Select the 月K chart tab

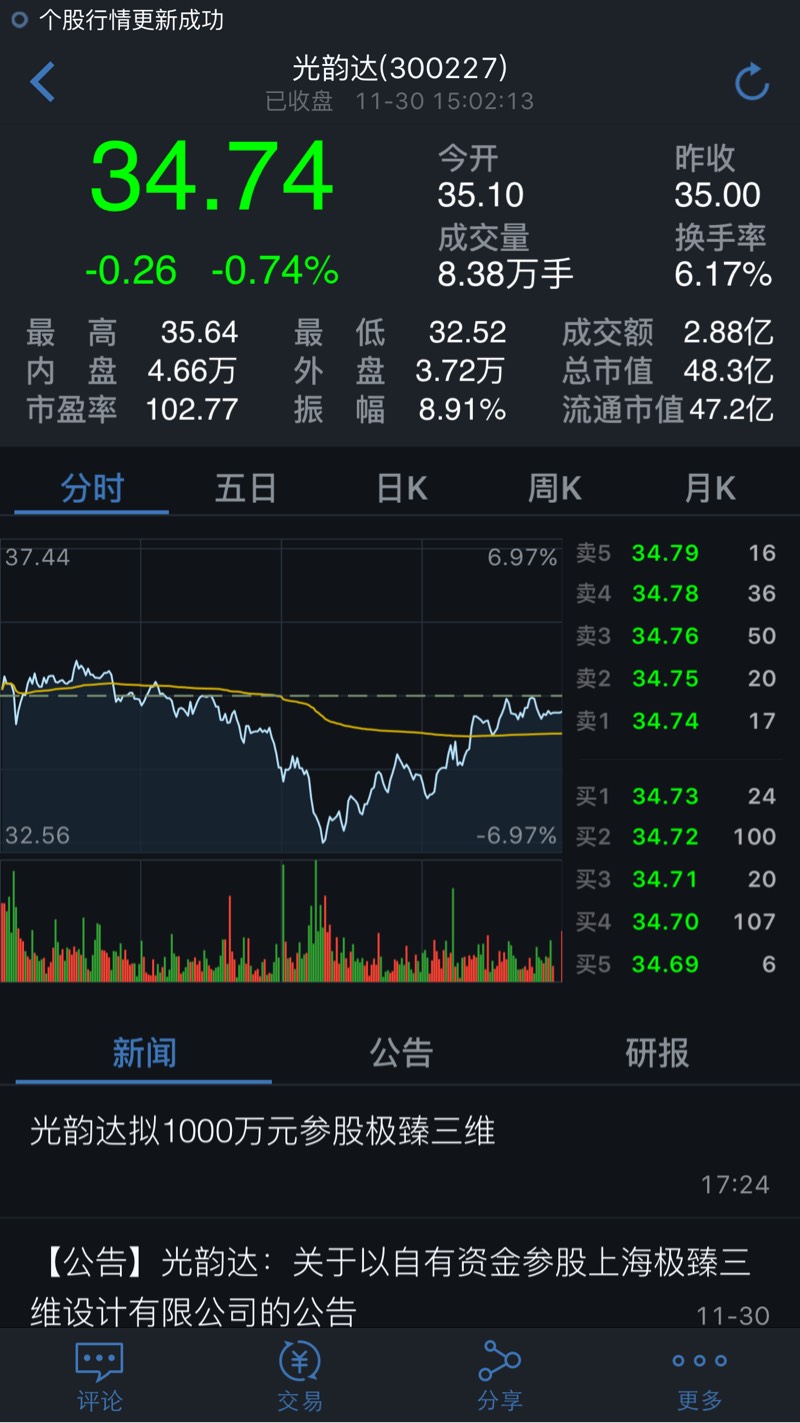tap(709, 489)
